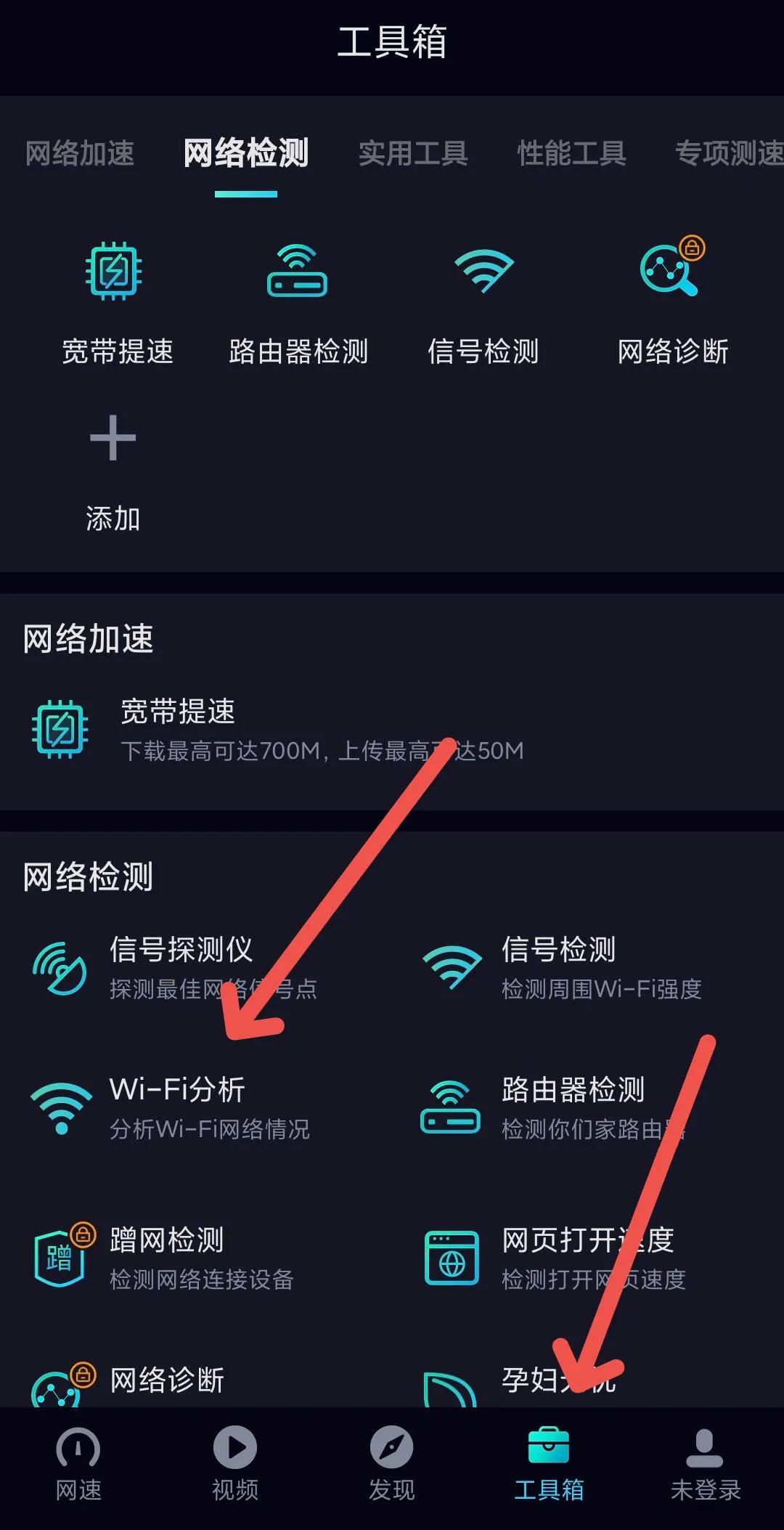Image resolution: width=784 pixels, height=1530 pixels.
Task: Open the 性能工具 tab
Action: [572, 152]
